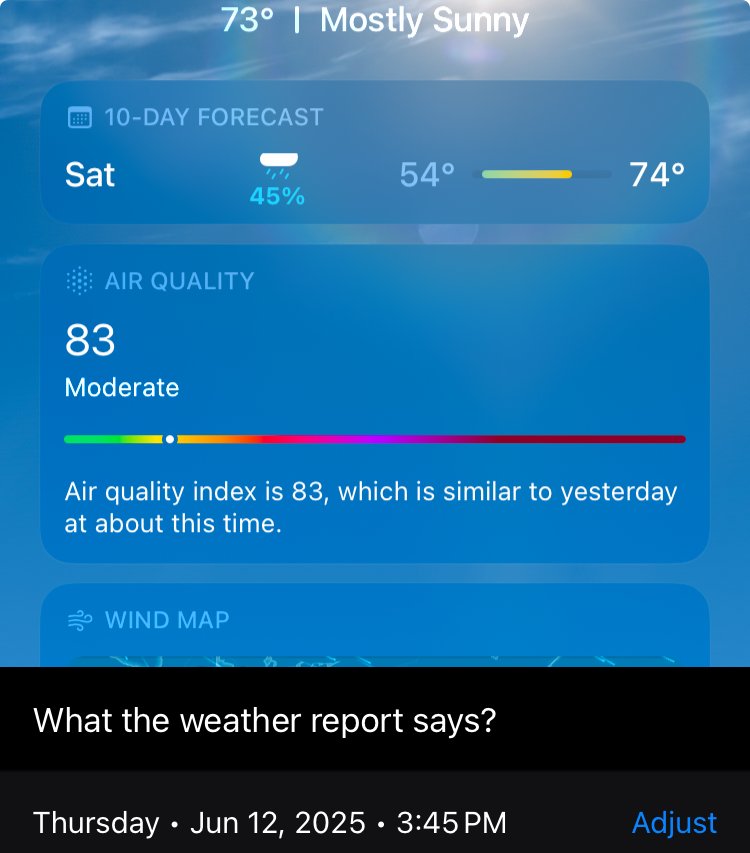This screenshot has width=750, height=853.
Task: Edit the caption "What the weather report says?"
Action: click(265, 720)
